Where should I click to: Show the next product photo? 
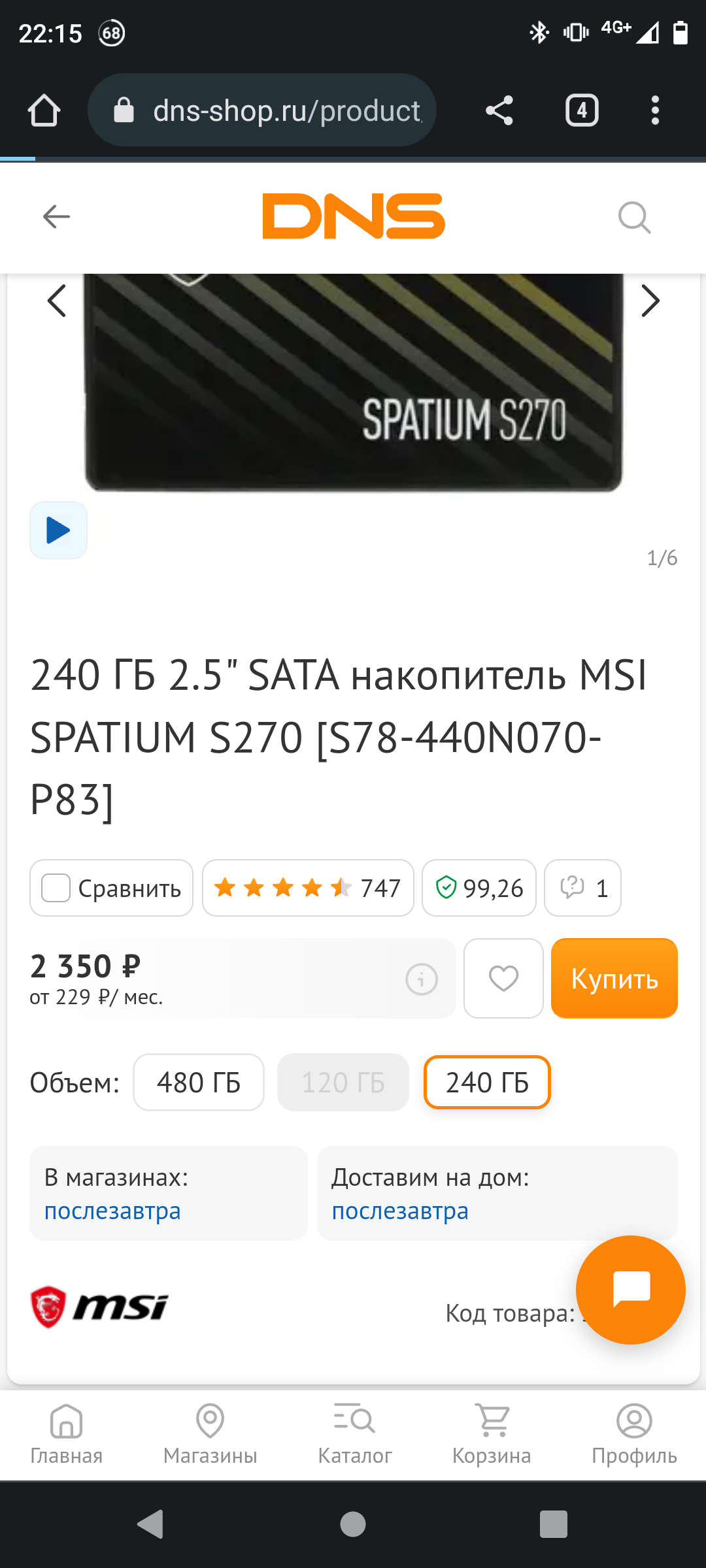click(650, 301)
